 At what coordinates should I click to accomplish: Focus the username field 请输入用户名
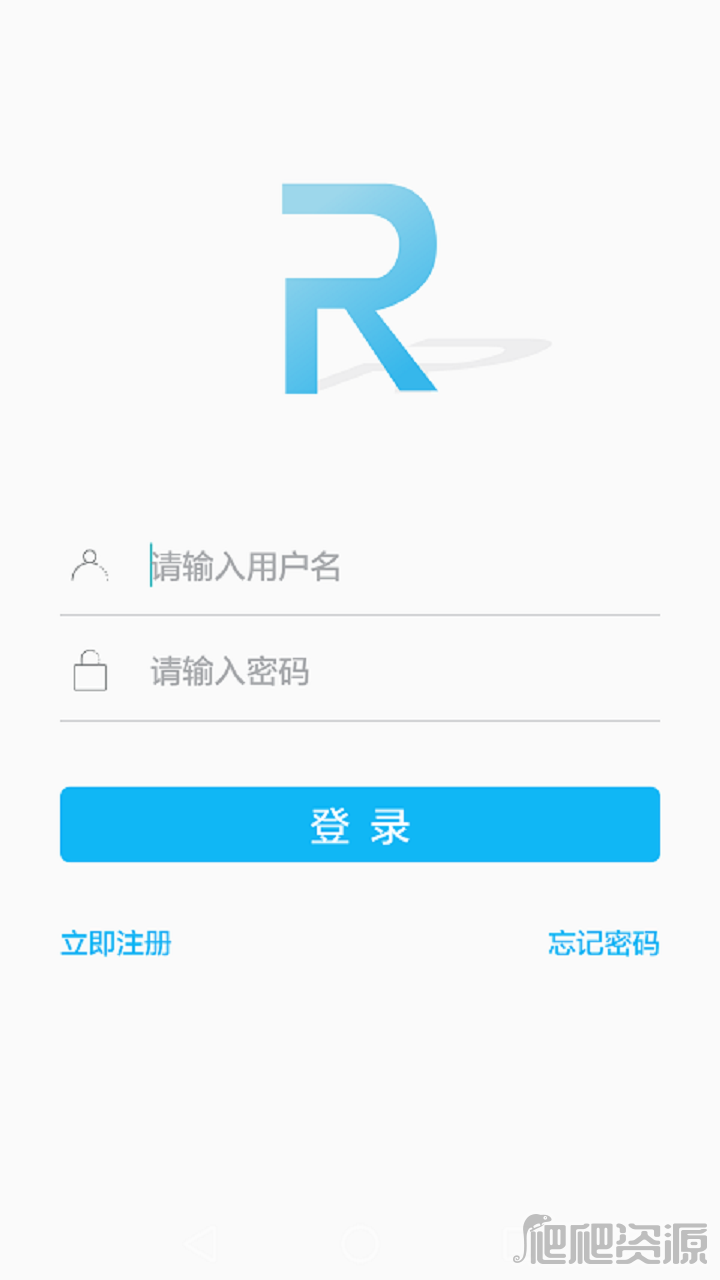(400, 567)
